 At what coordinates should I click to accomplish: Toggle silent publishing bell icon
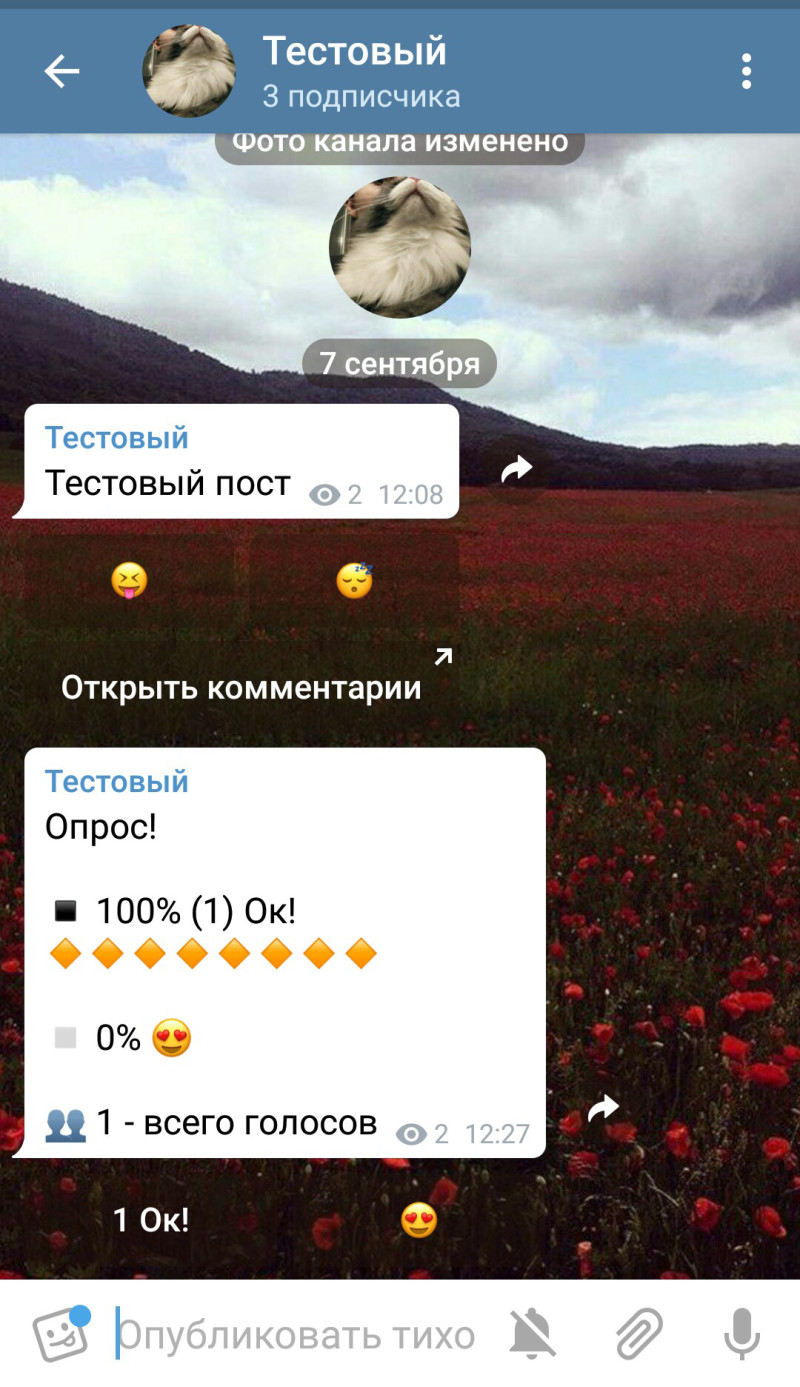pyautogui.click(x=534, y=1335)
